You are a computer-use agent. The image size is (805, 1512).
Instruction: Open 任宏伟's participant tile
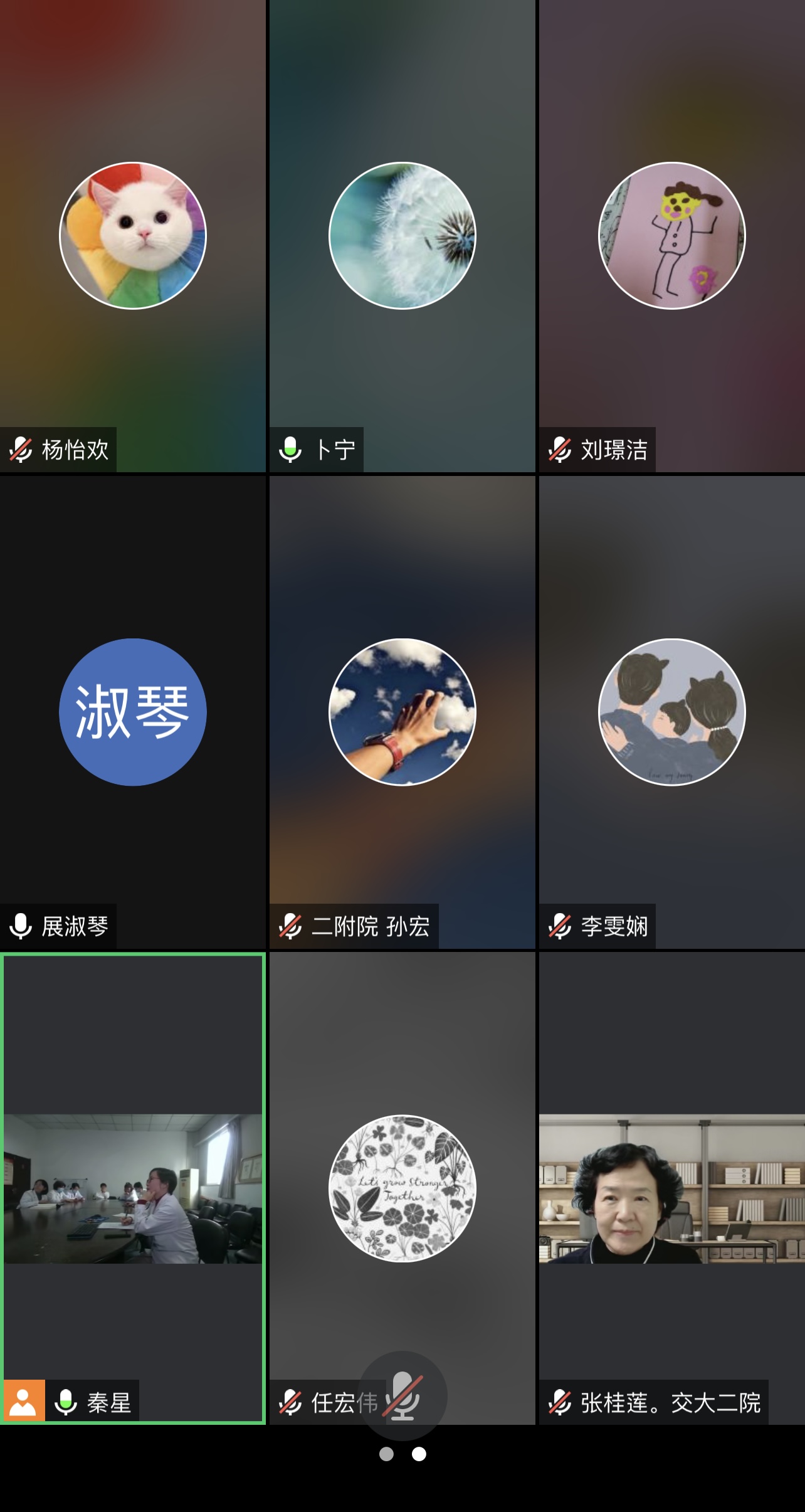tap(402, 1189)
